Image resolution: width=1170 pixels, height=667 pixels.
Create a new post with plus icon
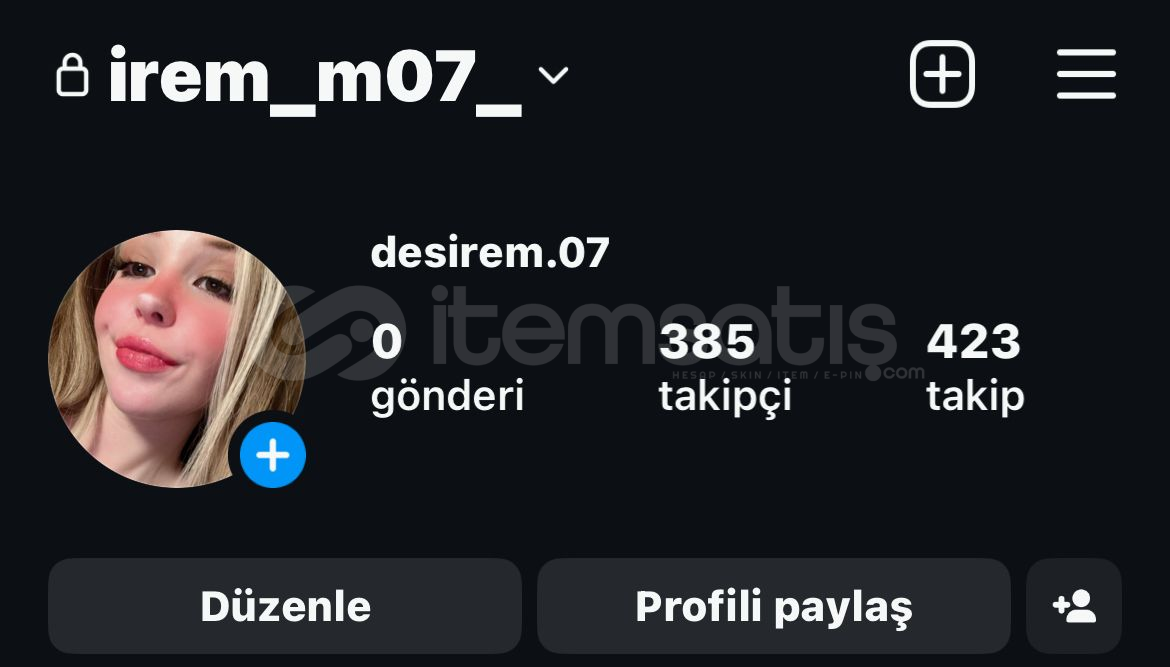941,74
